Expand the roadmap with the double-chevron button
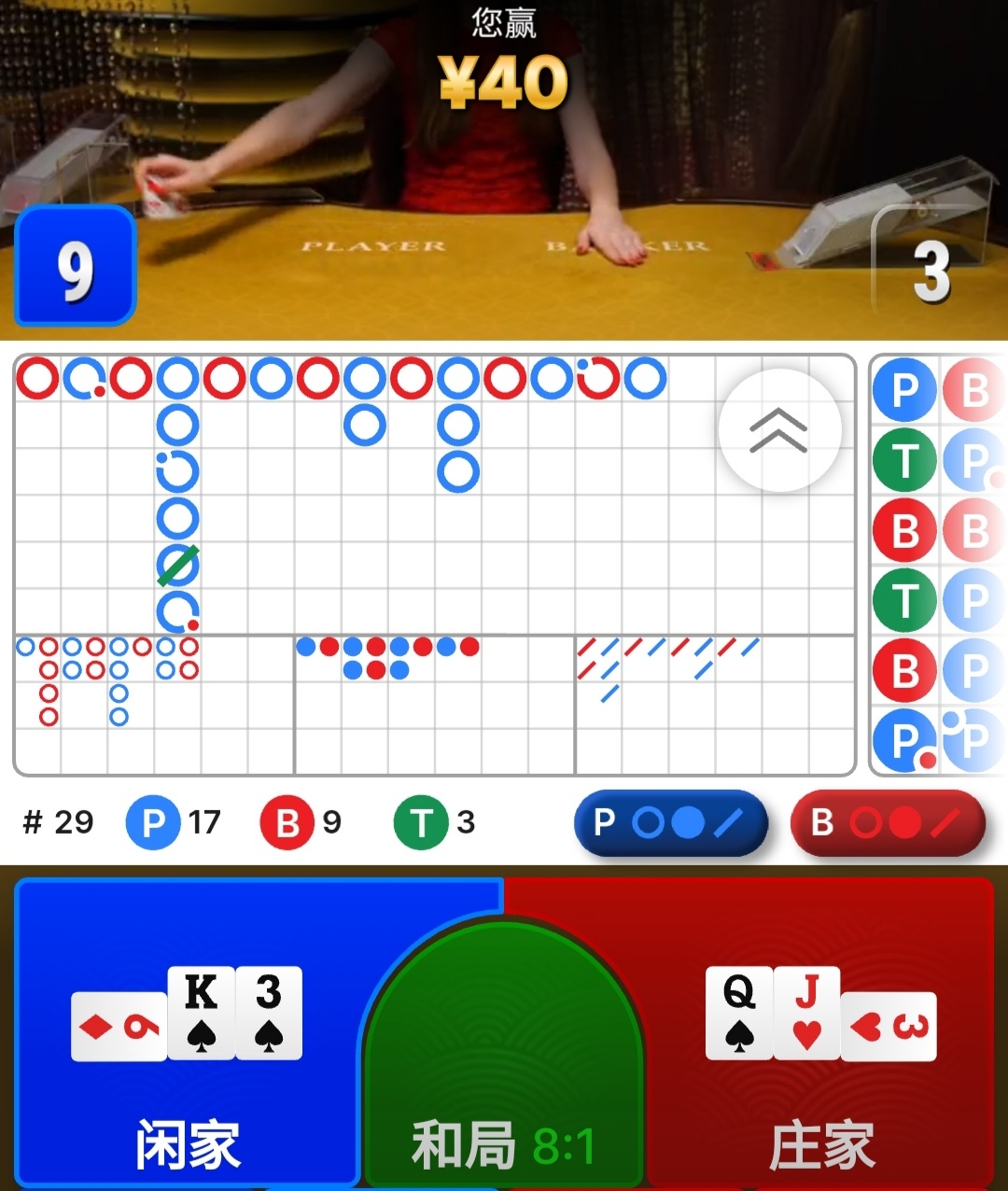 click(779, 430)
